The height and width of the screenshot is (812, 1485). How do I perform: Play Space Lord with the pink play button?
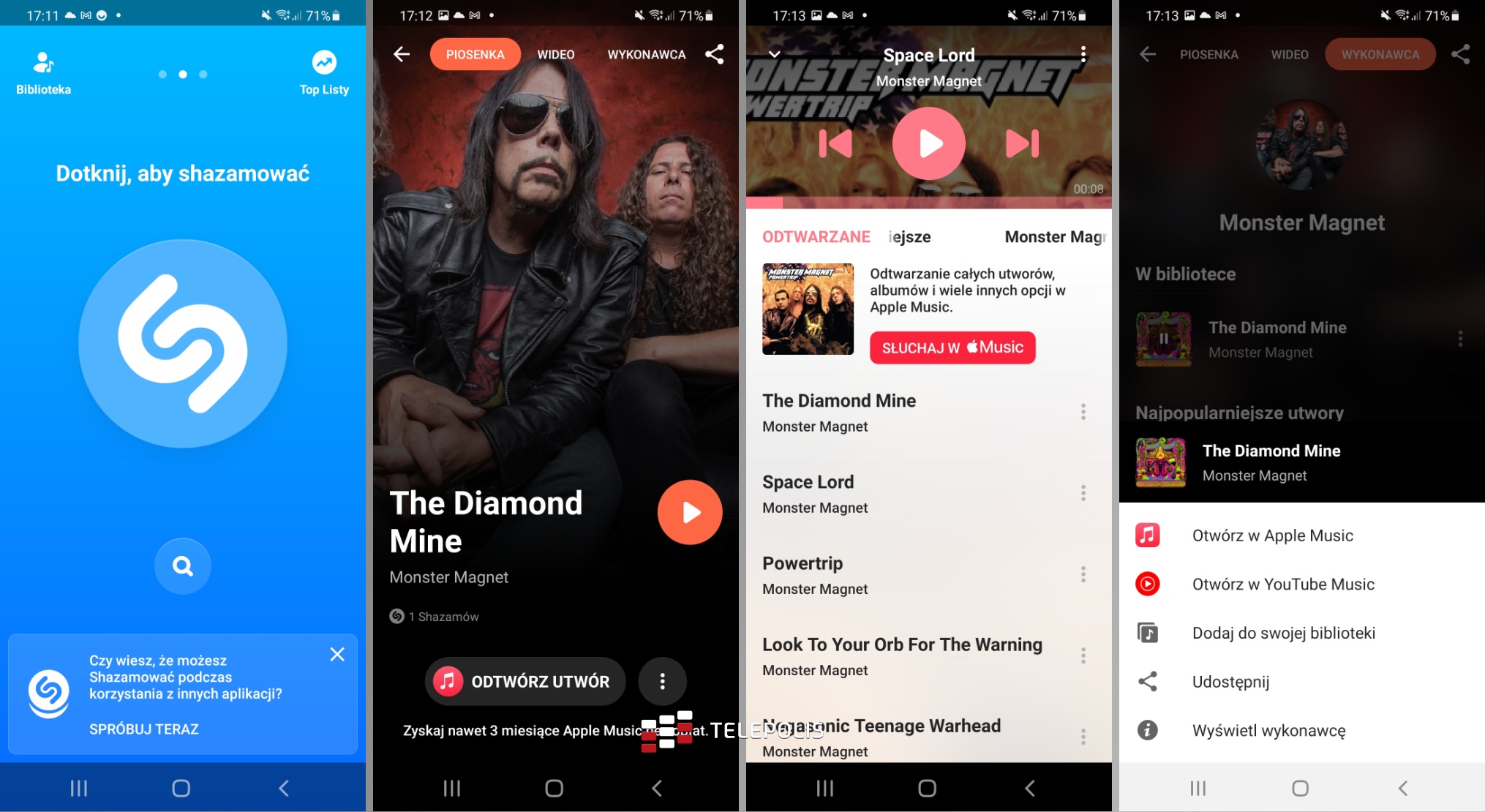[x=928, y=143]
